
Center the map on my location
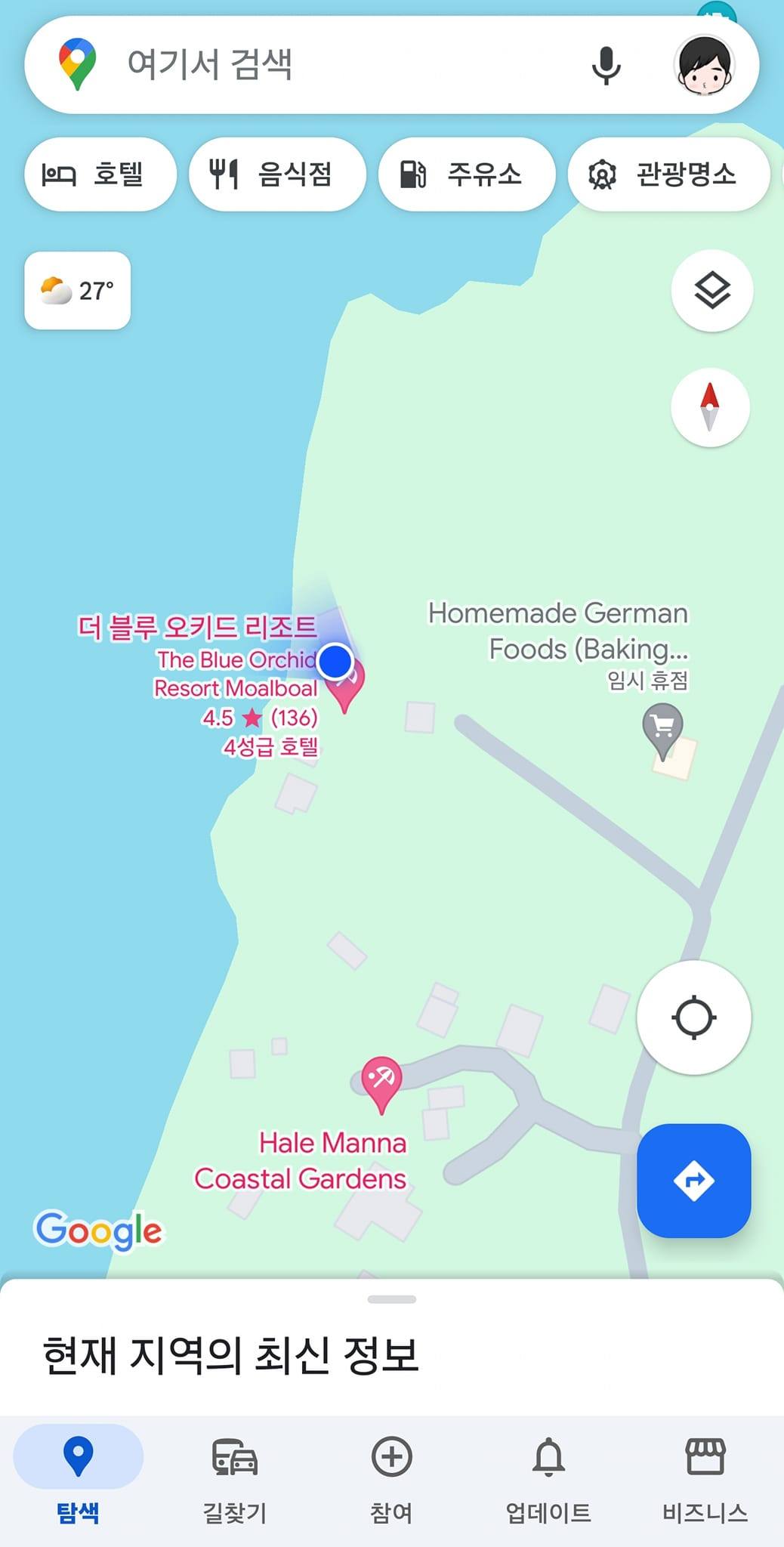(693, 1017)
